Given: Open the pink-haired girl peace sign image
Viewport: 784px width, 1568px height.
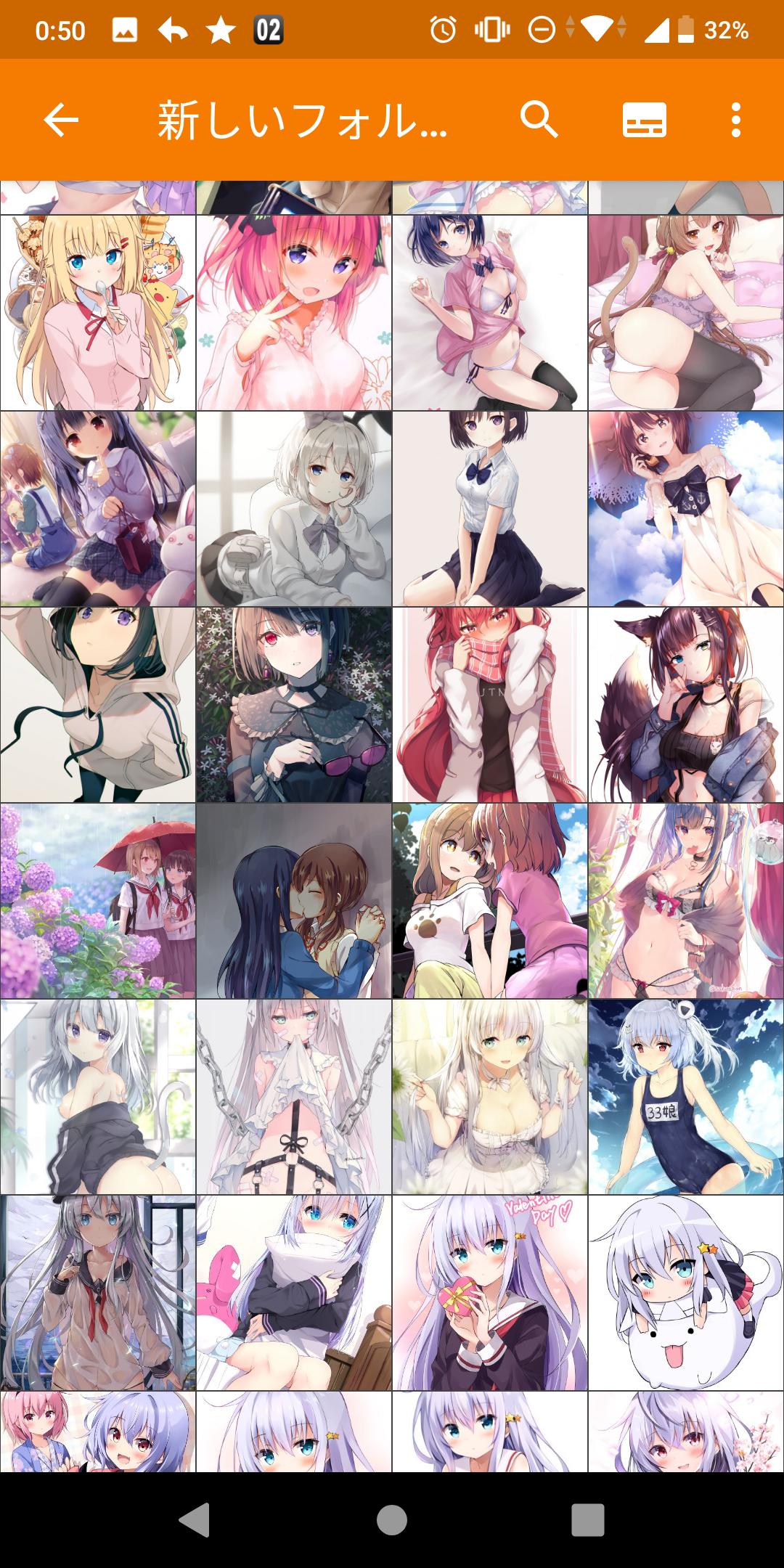Looking at the screenshot, I should (294, 313).
